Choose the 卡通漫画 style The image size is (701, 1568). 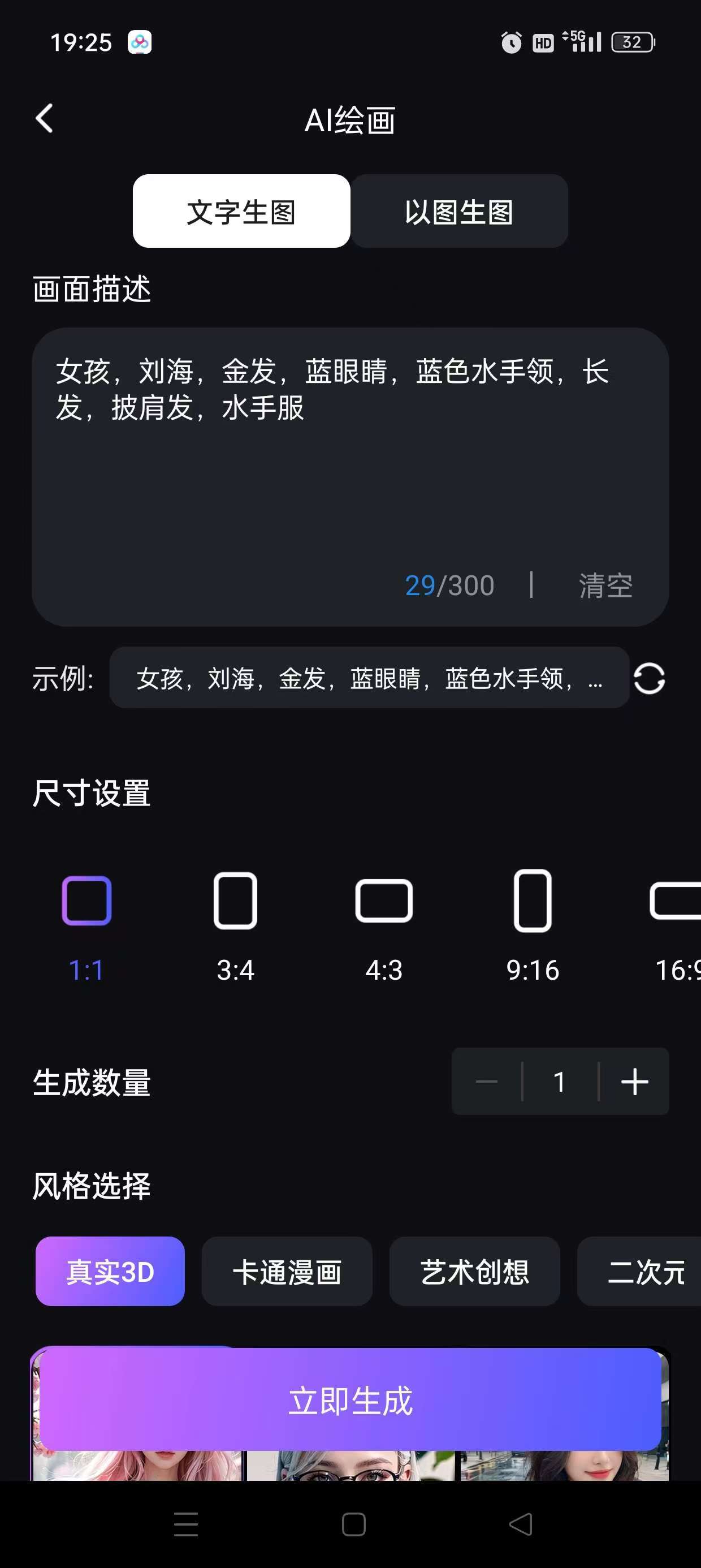coord(287,1272)
